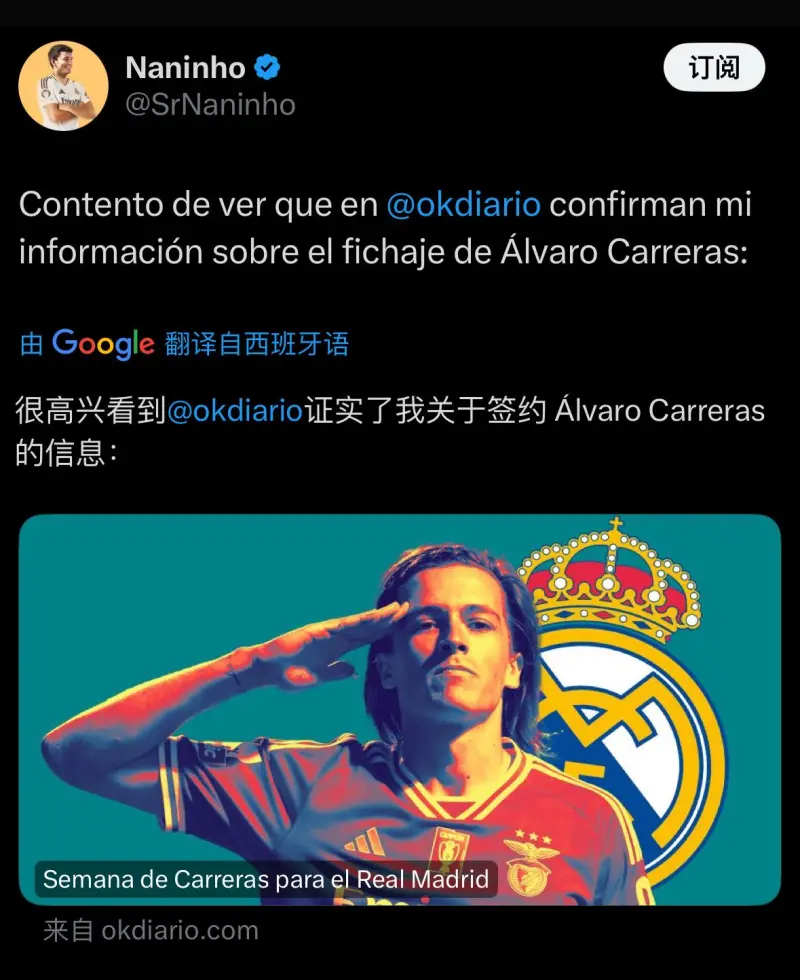The width and height of the screenshot is (800, 980).
Task: Open the @okdiario mention in translated text
Action: (x=234, y=410)
